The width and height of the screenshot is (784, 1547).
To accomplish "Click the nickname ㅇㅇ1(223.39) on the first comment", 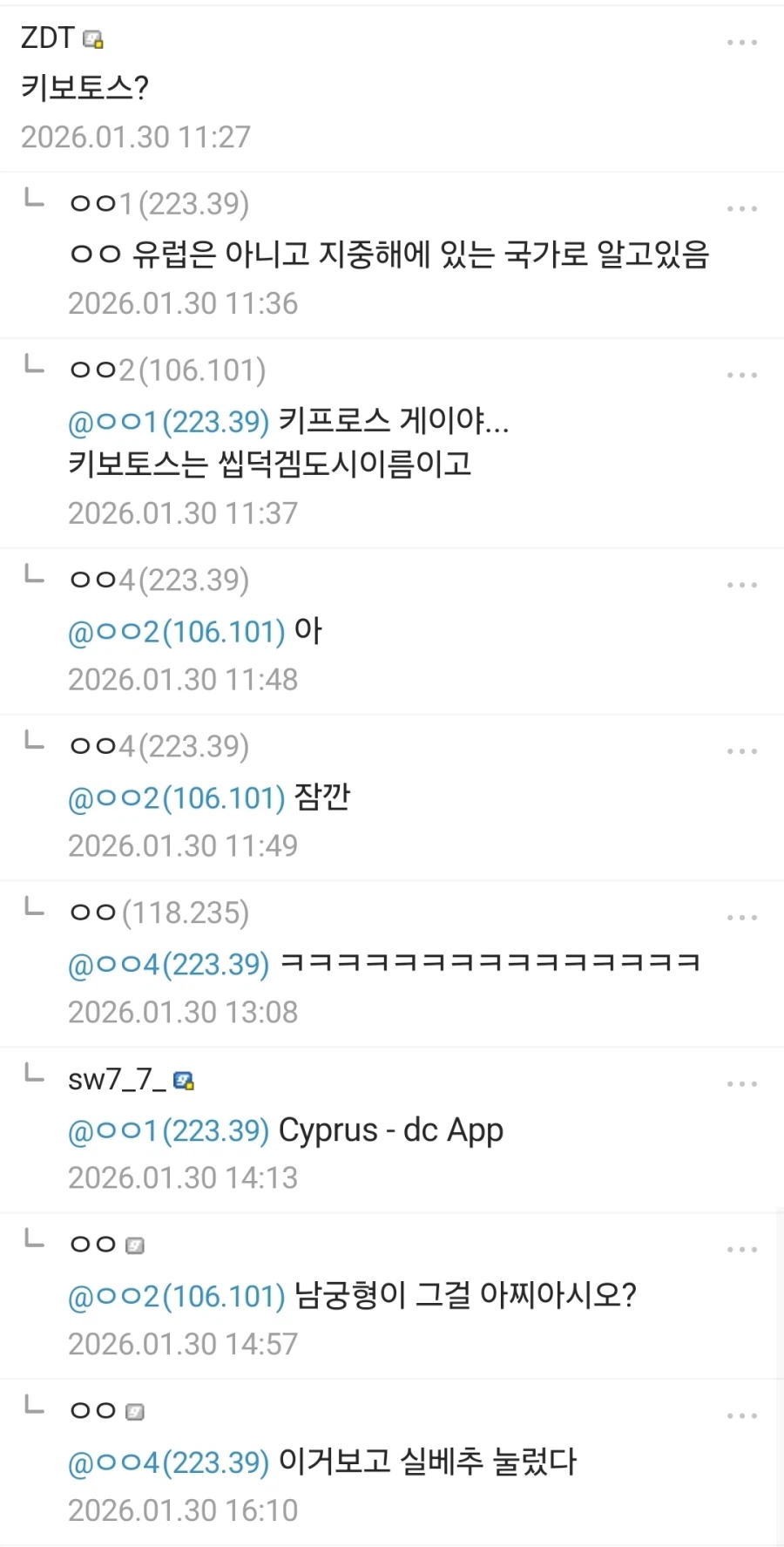I will (161, 205).
